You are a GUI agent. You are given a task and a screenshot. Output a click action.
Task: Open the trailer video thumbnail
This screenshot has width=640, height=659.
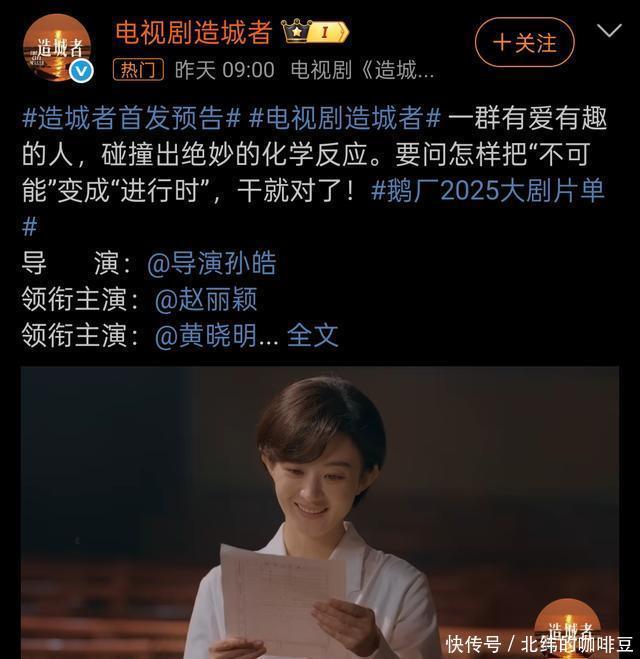tap(320, 512)
